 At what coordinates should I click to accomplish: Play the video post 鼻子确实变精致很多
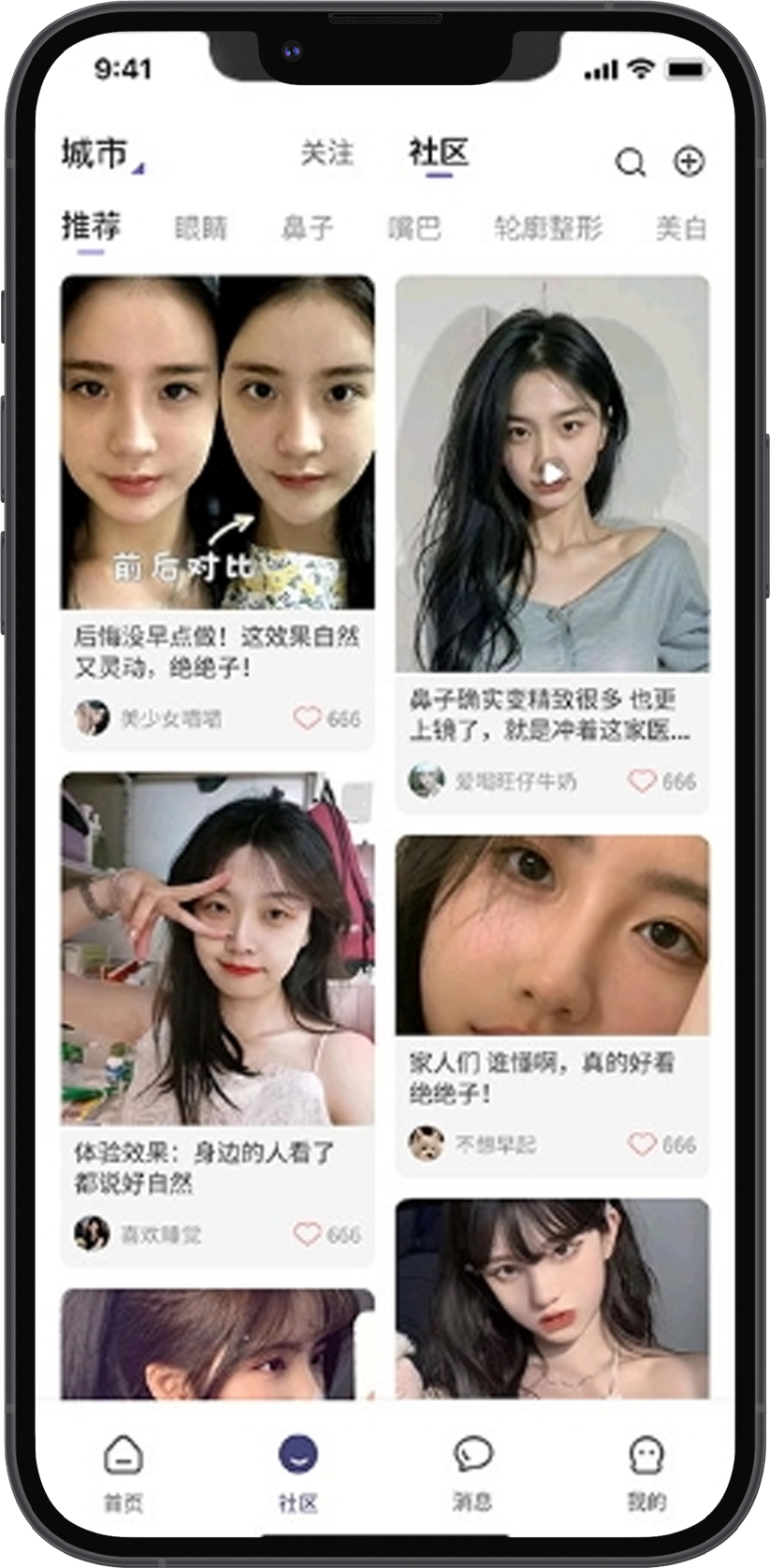(552, 474)
